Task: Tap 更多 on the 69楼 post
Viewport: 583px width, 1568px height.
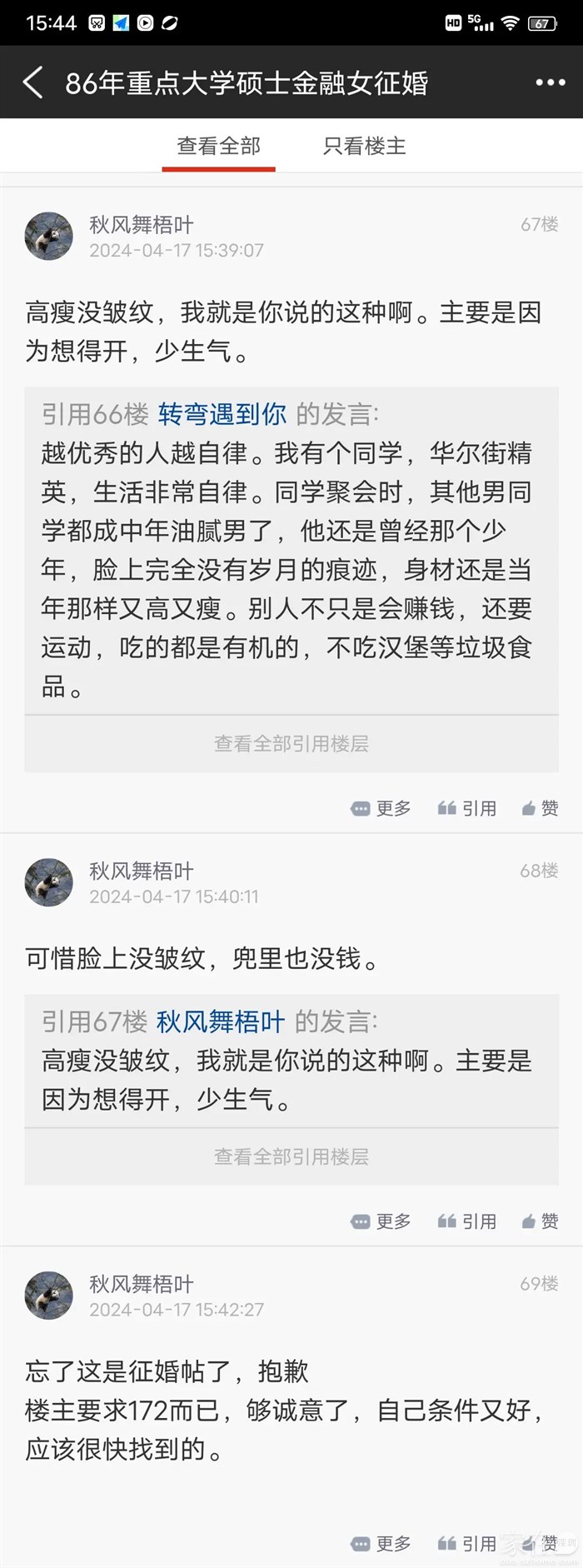Action: click(x=381, y=1544)
